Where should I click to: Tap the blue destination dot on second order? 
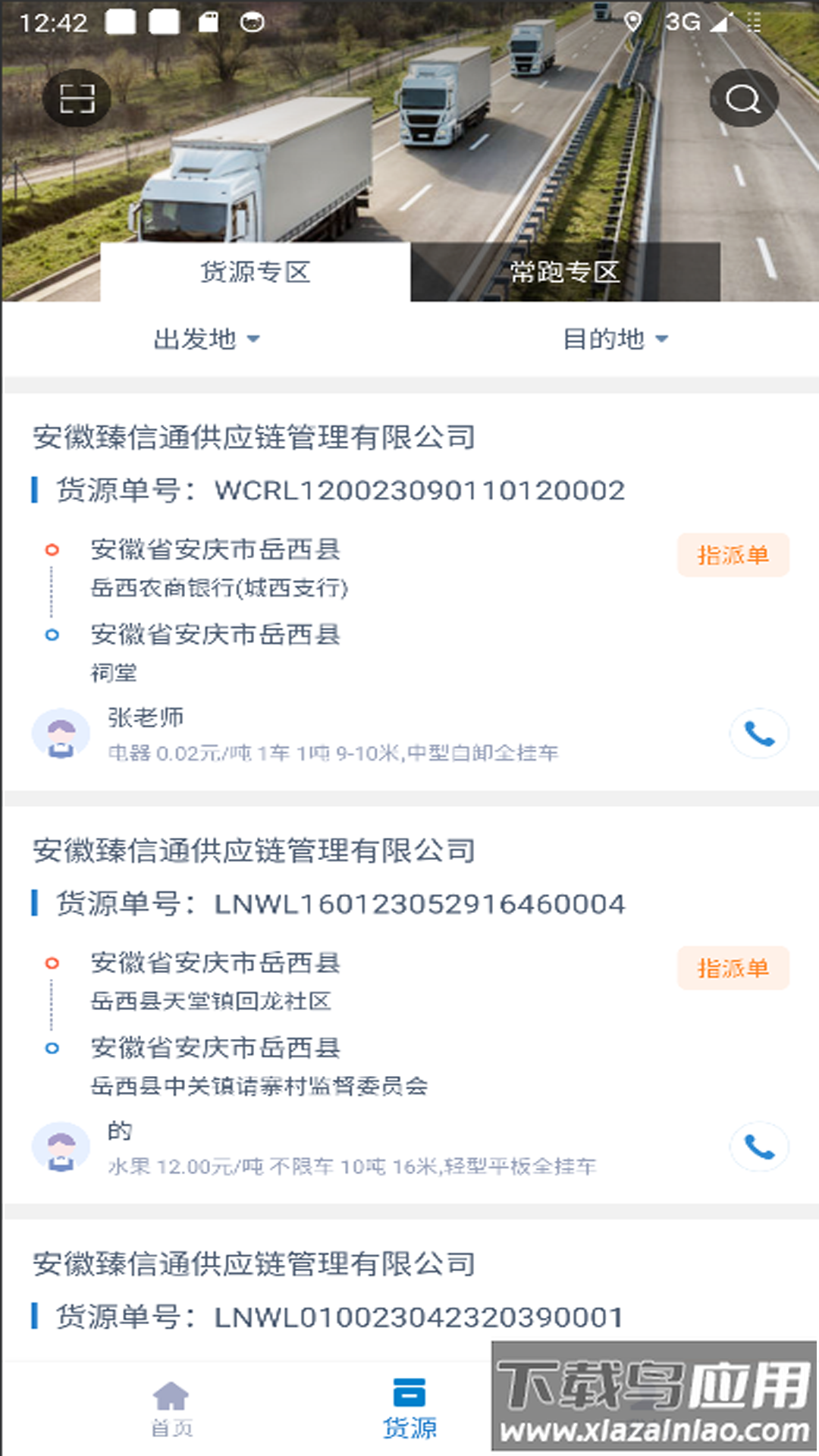52,1049
